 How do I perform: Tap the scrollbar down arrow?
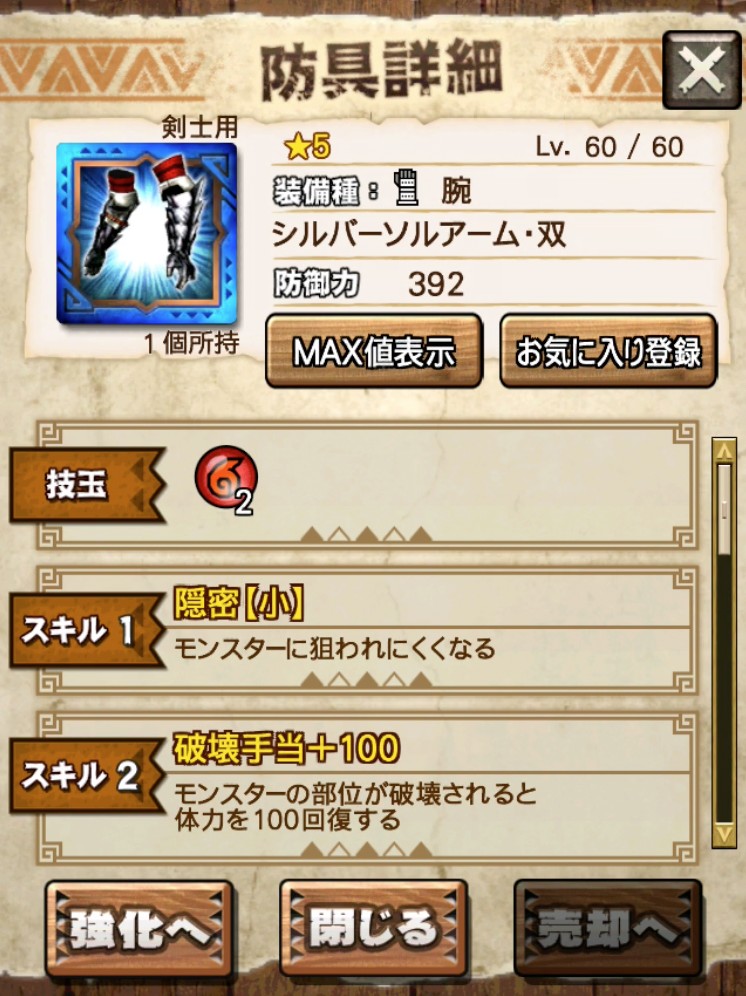click(x=724, y=834)
